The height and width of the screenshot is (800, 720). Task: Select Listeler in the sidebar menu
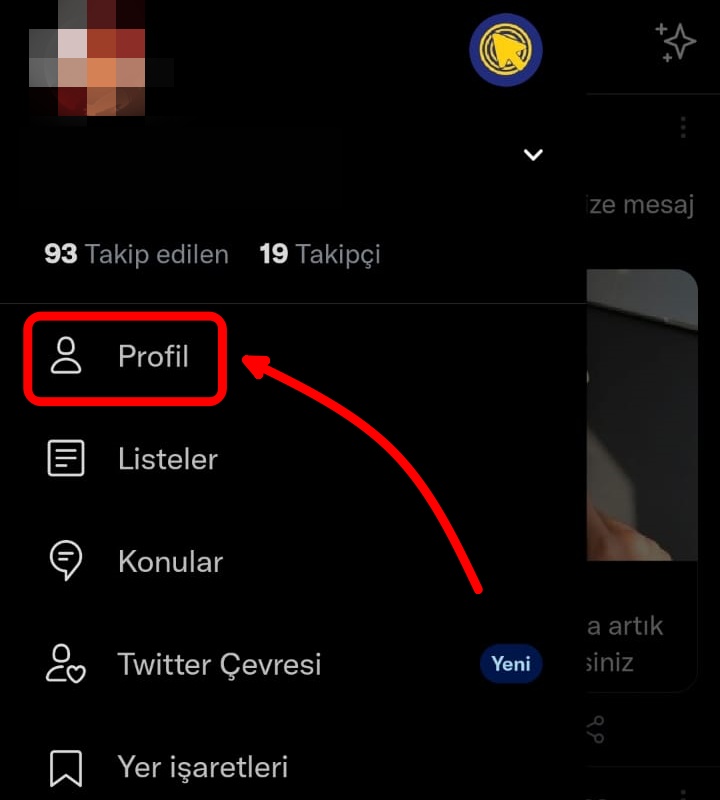[x=167, y=458]
